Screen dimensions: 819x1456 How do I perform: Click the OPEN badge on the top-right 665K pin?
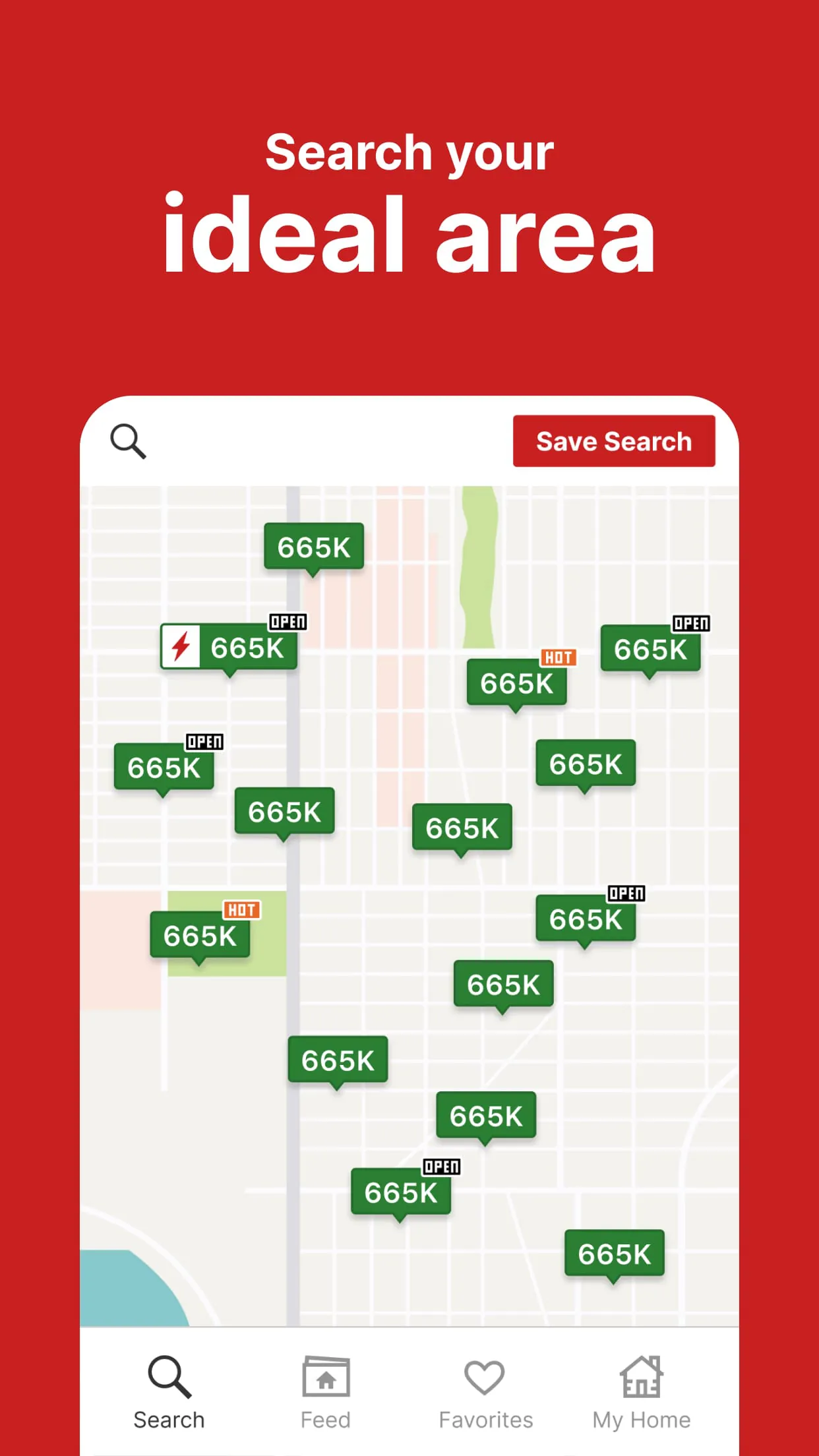[x=690, y=624]
